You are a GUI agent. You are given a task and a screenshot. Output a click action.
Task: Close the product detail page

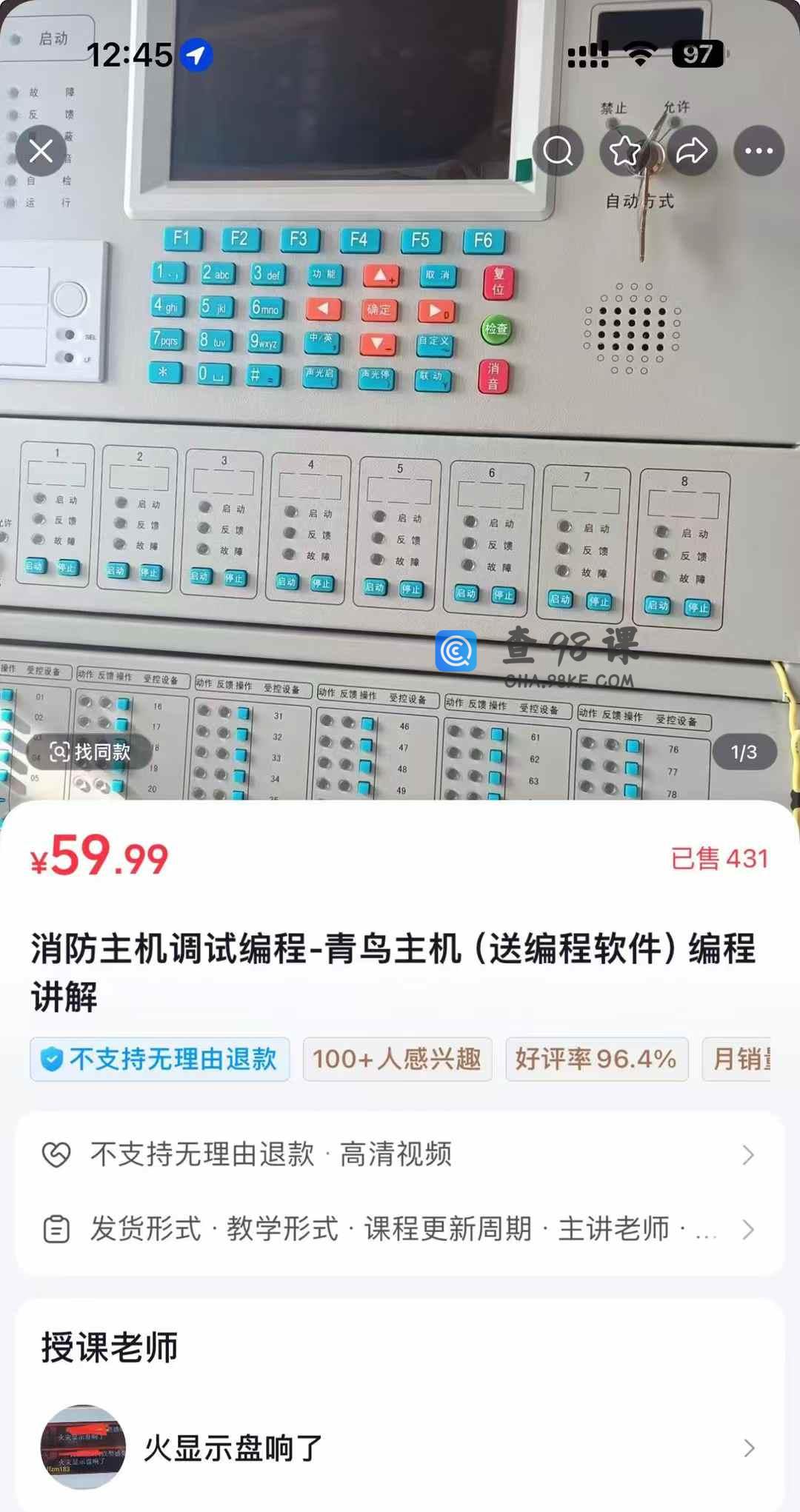point(41,151)
